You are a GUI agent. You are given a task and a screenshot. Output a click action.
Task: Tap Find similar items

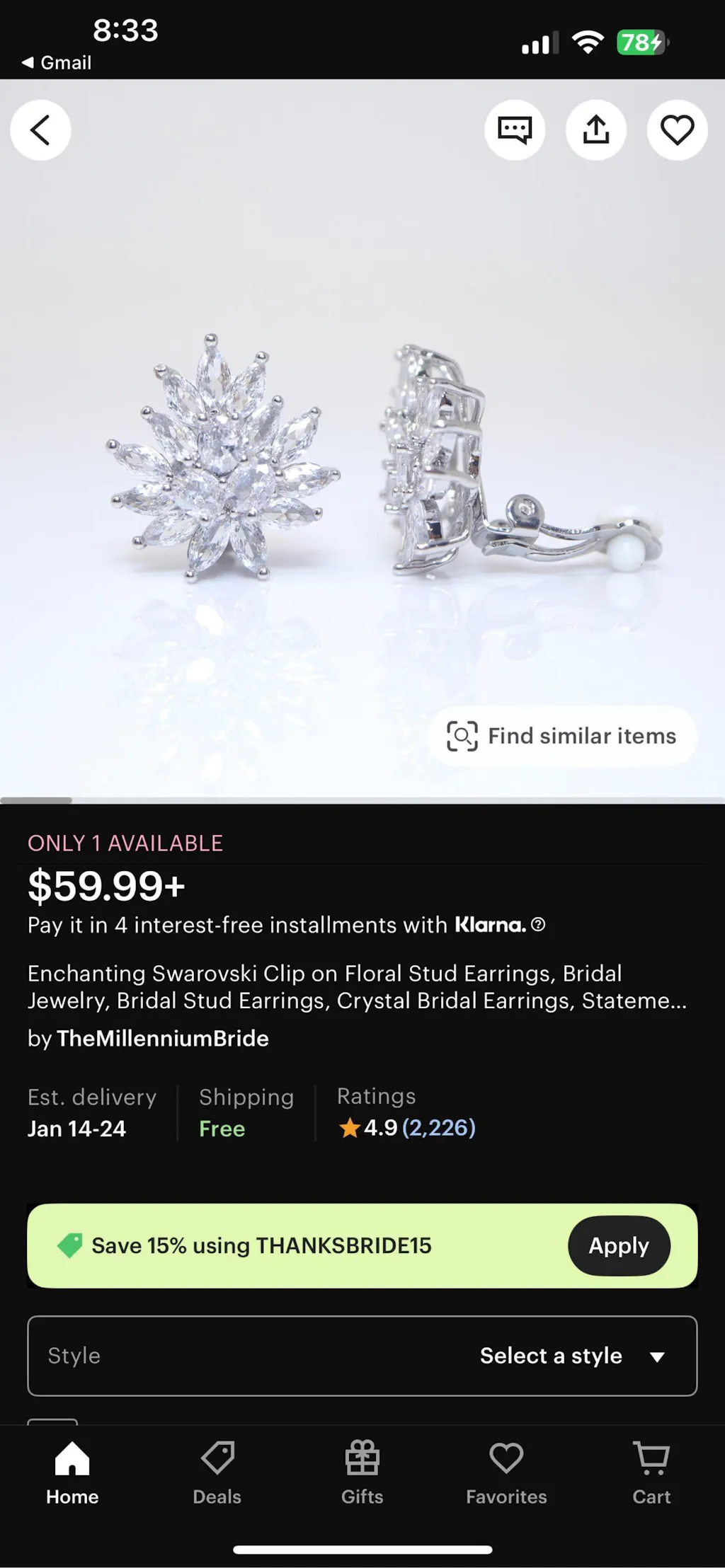(562, 736)
